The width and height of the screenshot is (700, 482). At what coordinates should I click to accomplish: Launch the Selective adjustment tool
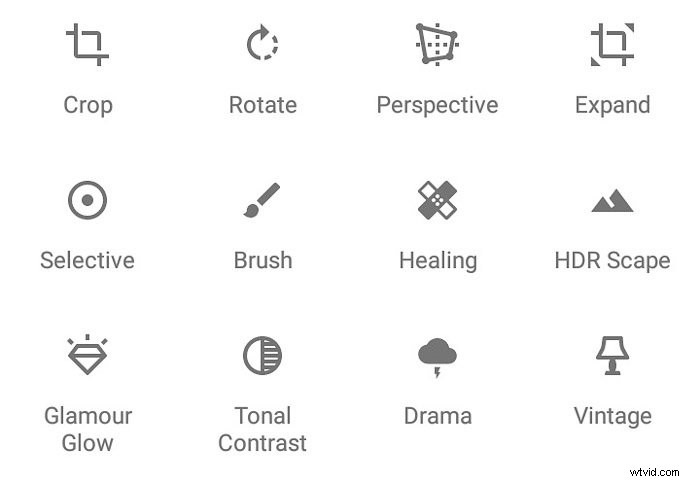point(88,201)
